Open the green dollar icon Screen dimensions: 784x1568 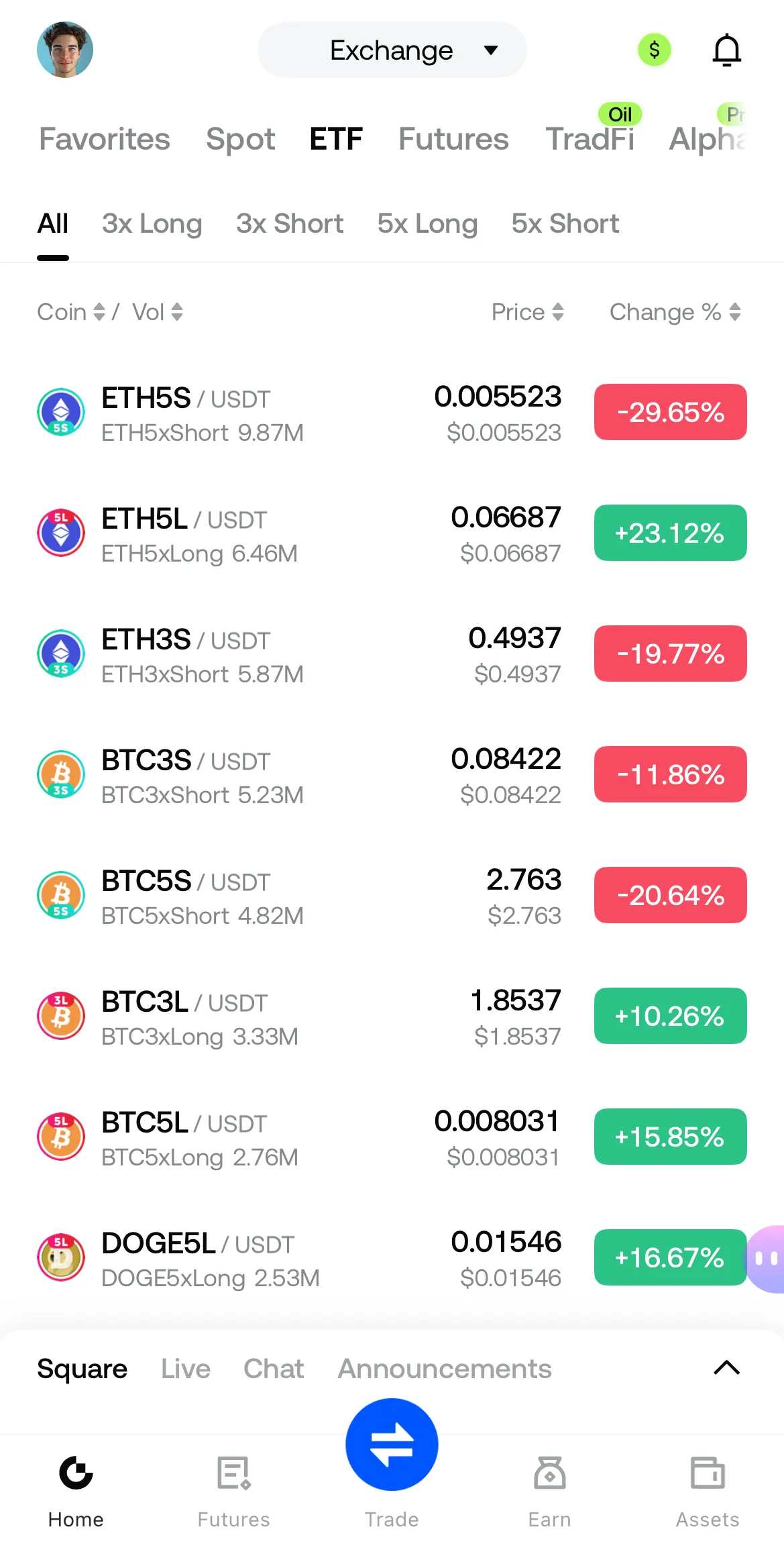654,50
